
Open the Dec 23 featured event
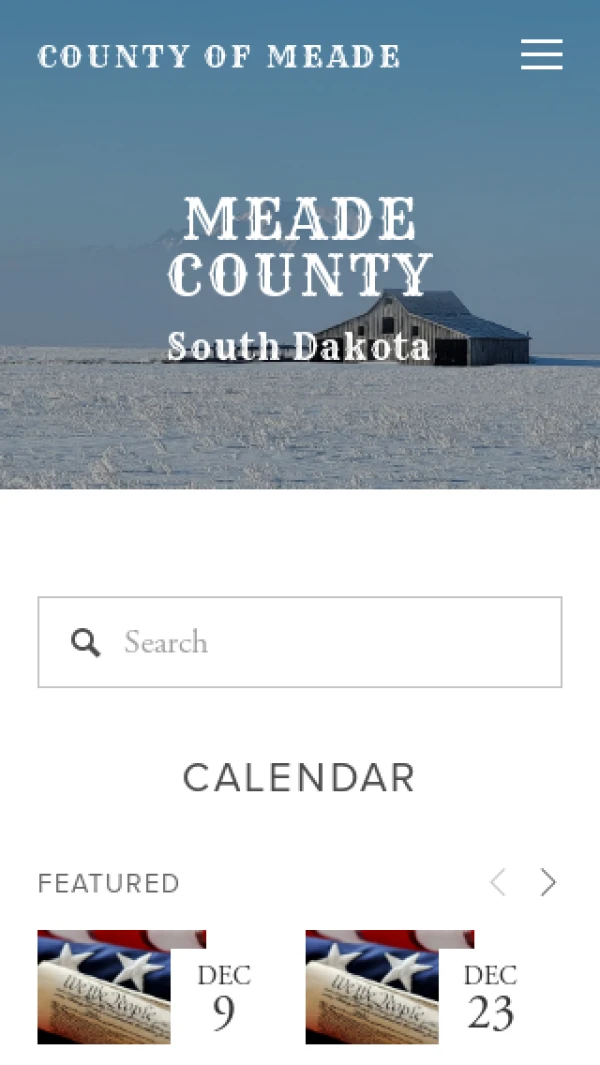[x=412, y=988]
